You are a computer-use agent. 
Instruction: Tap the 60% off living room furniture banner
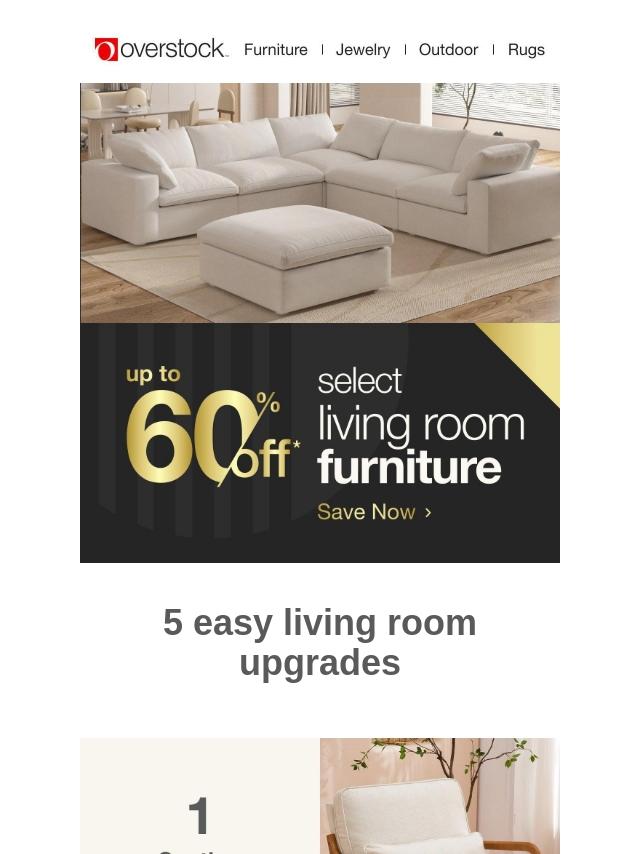pyautogui.click(x=320, y=442)
